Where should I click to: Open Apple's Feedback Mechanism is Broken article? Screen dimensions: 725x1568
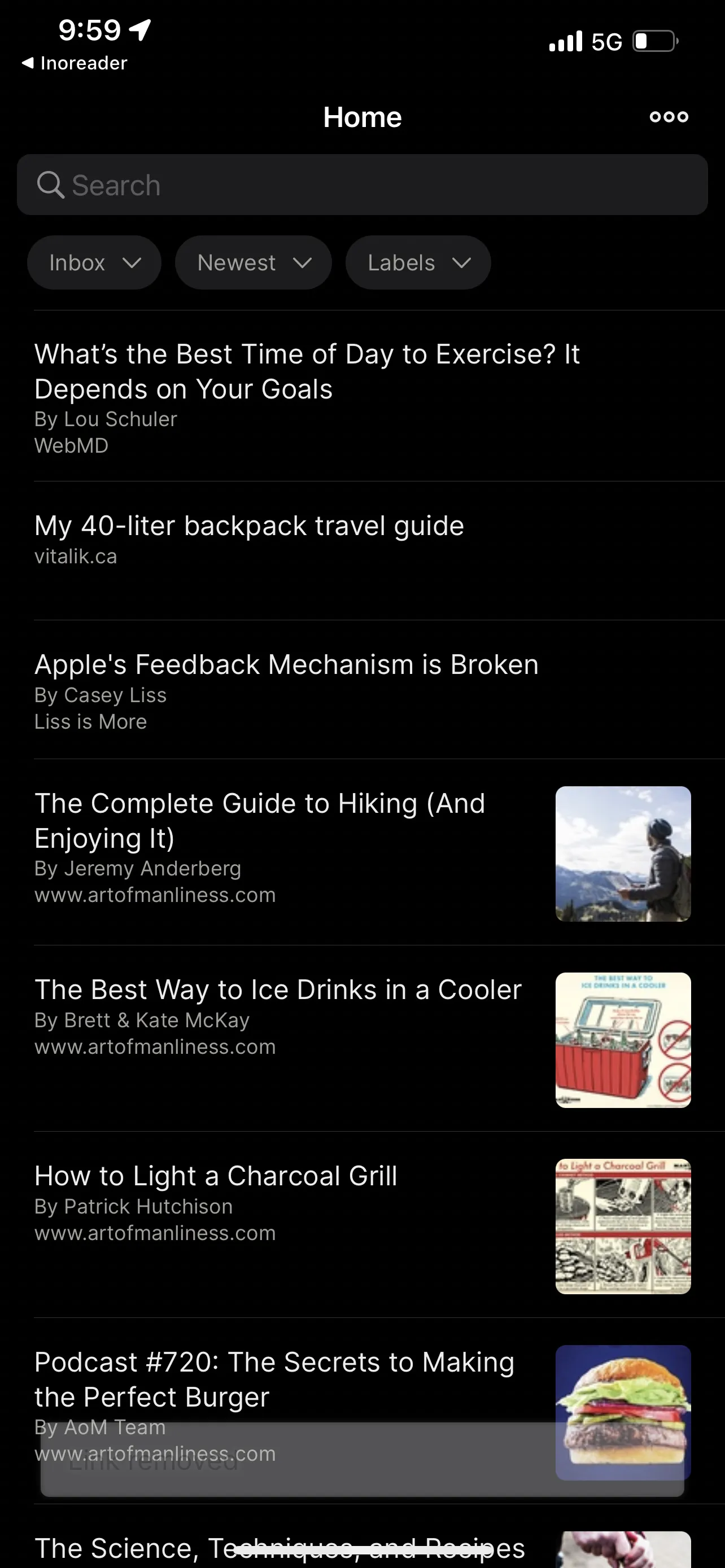(x=286, y=665)
